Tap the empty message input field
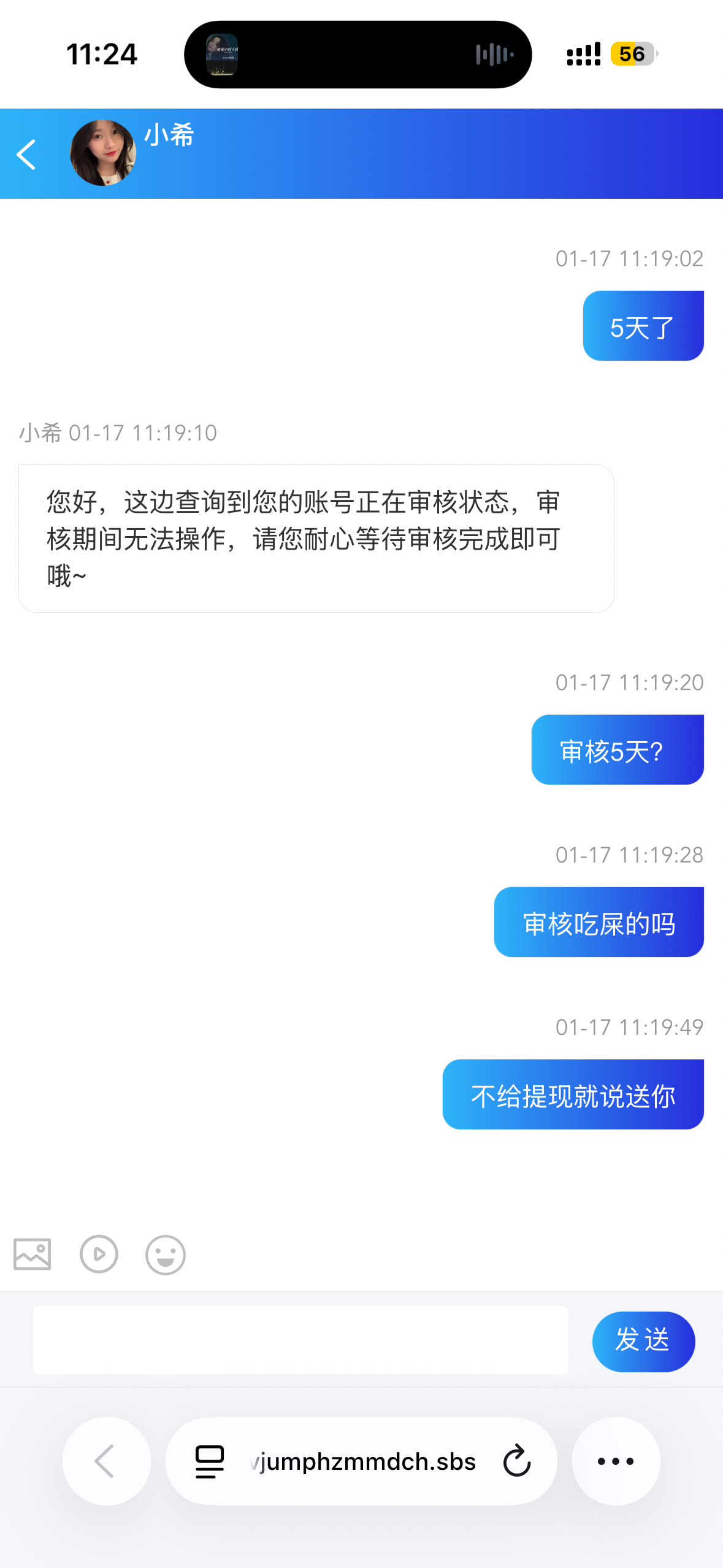The image size is (723, 1568). [x=300, y=1341]
